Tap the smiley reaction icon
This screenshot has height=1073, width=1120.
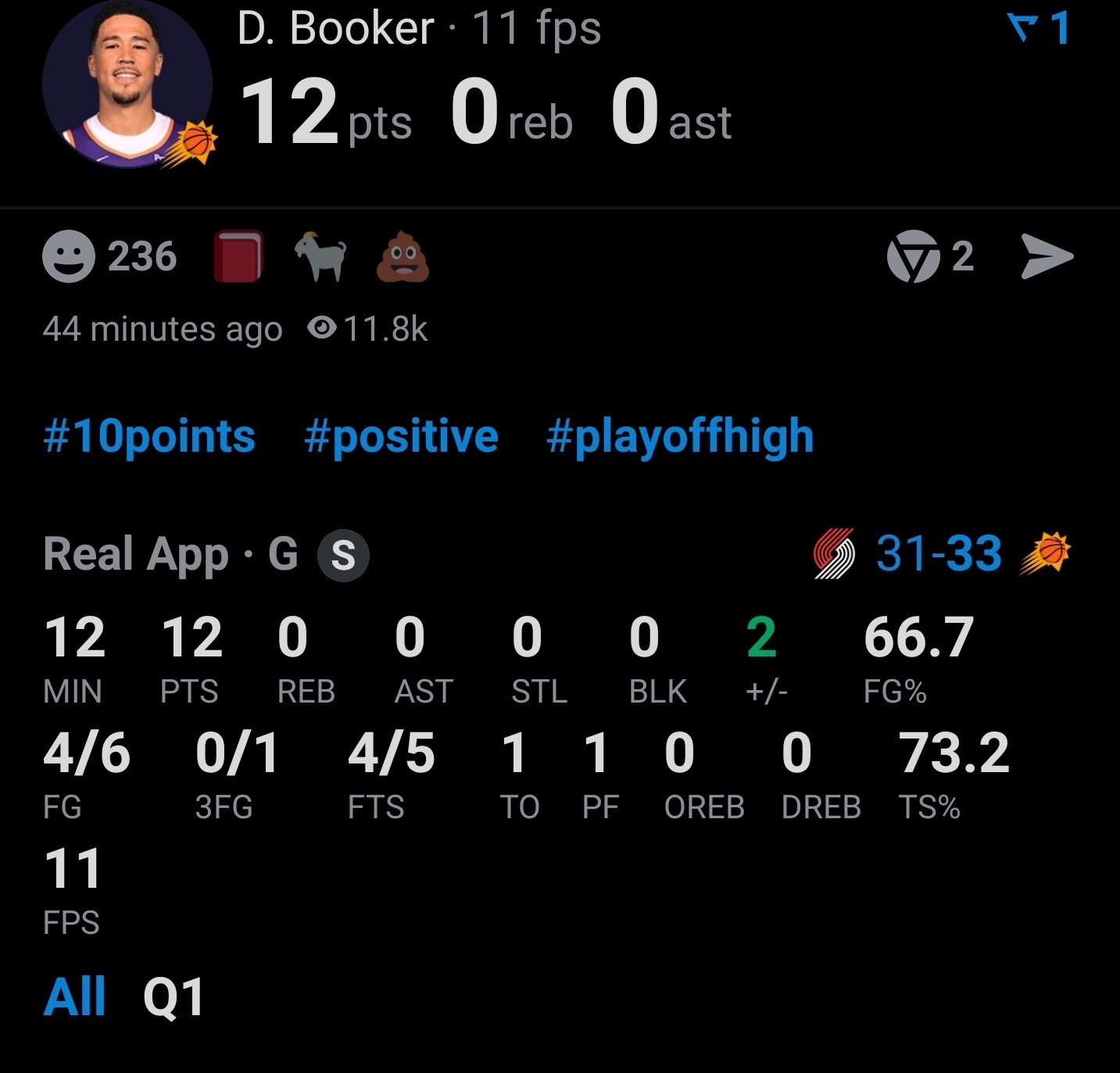[69, 256]
